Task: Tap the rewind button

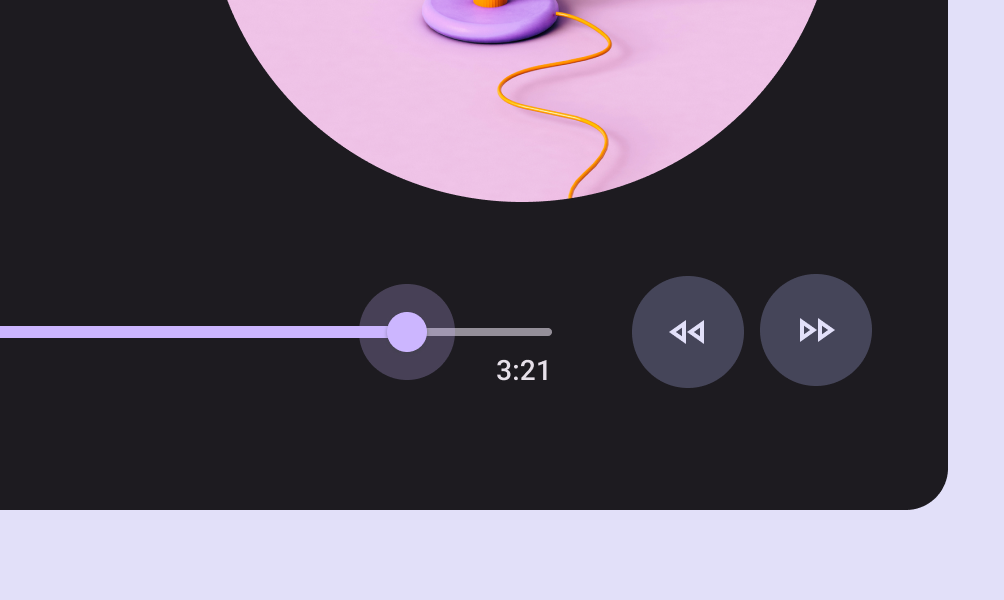Action: click(x=688, y=331)
